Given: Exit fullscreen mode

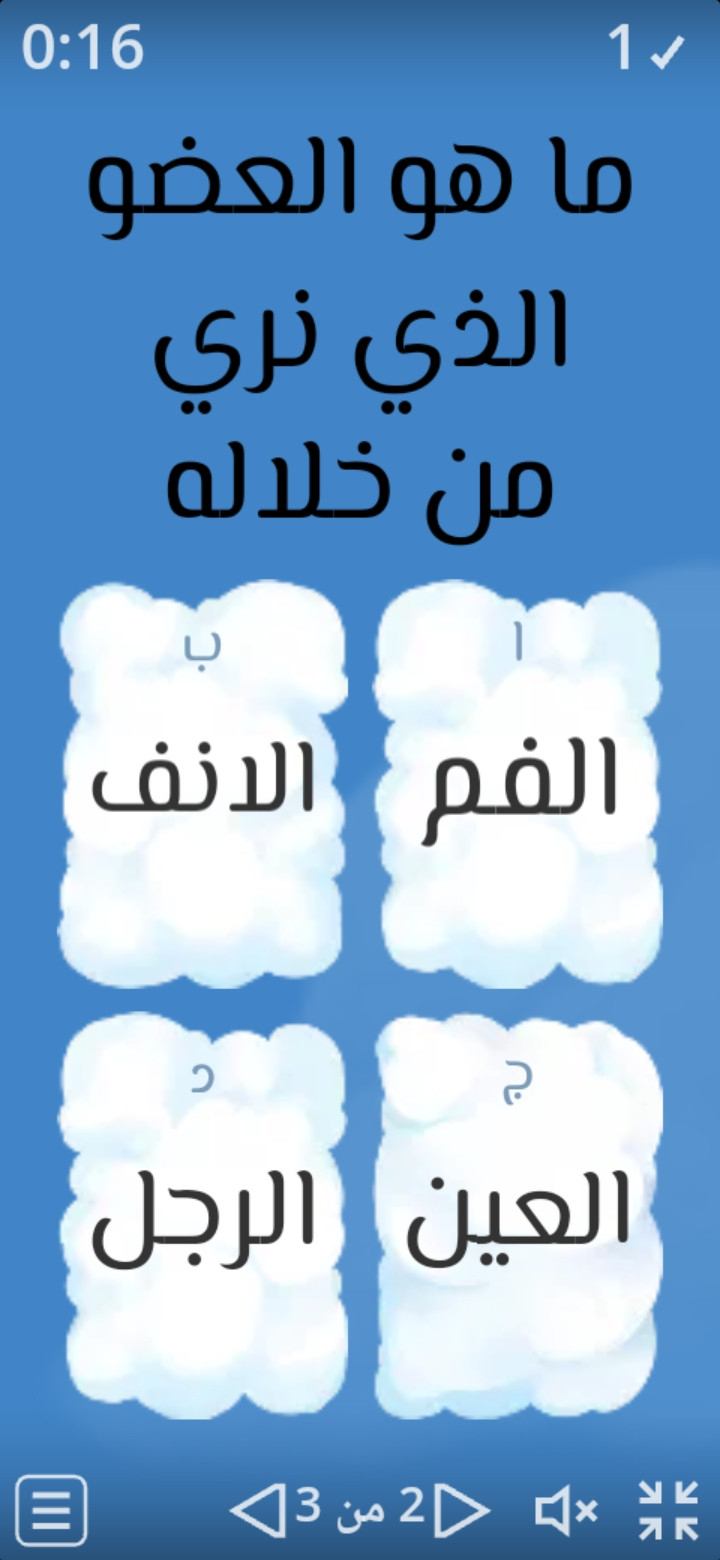Looking at the screenshot, I should (x=668, y=1510).
